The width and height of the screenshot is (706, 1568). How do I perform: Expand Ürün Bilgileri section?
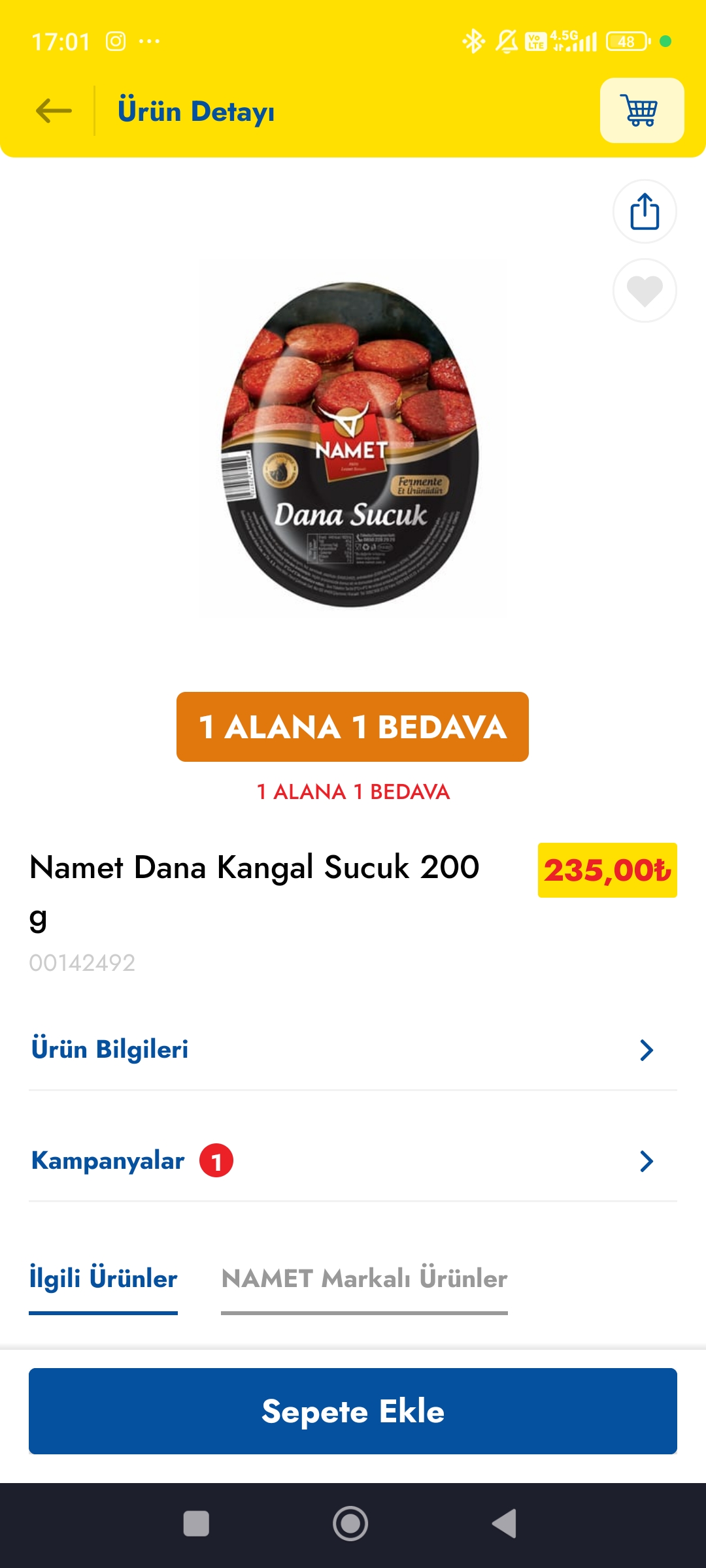pyautogui.click(x=353, y=1049)
